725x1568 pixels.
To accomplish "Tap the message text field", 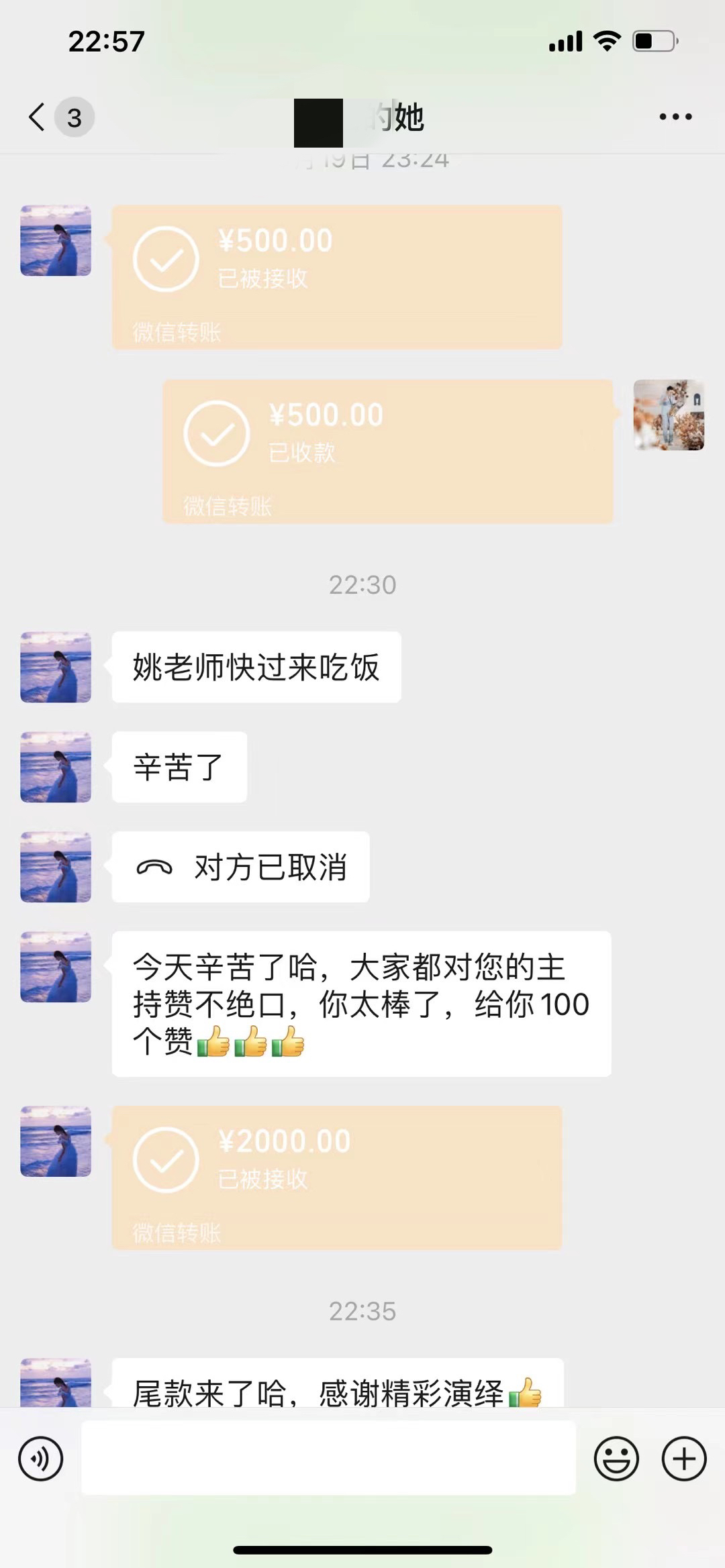I will pyautogui.click(x=328, y=1457).
